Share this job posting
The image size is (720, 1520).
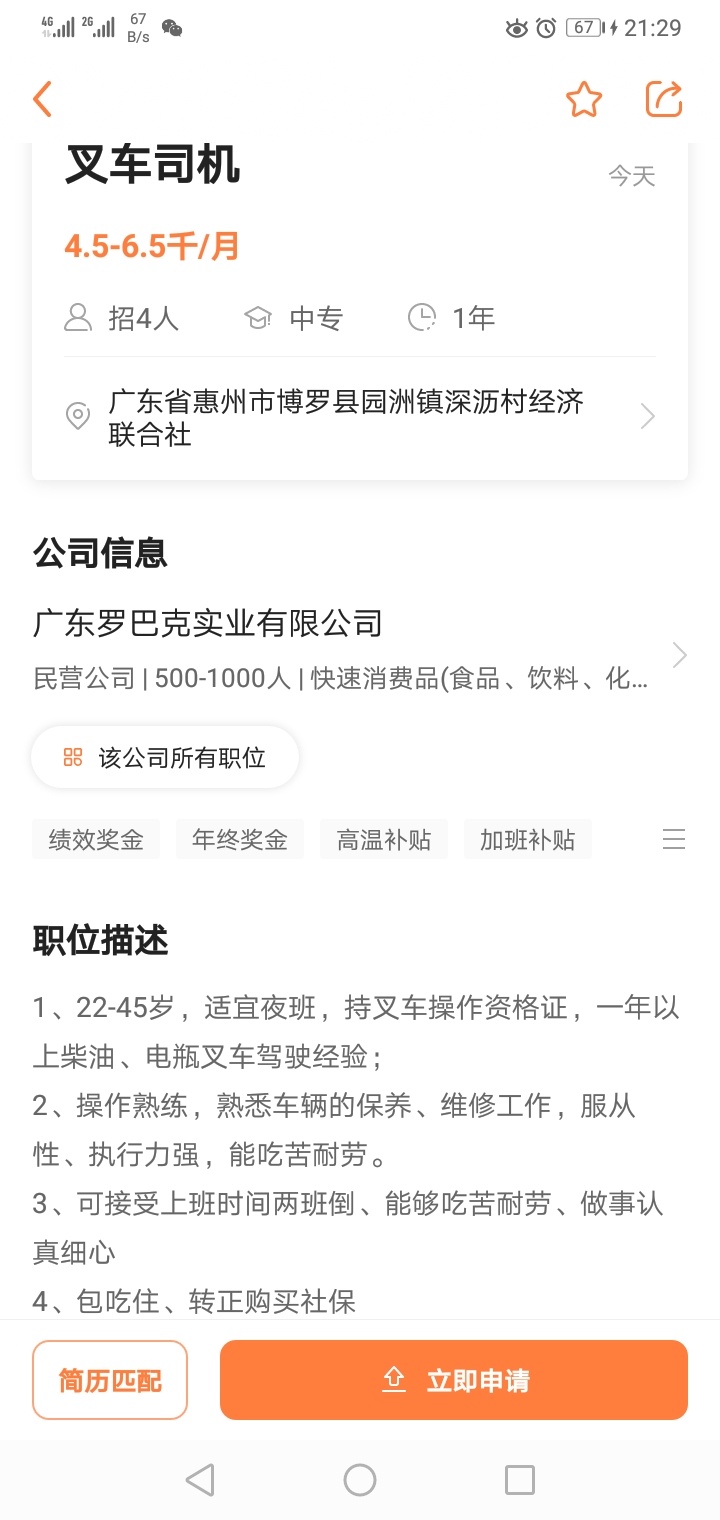point(664,100)
